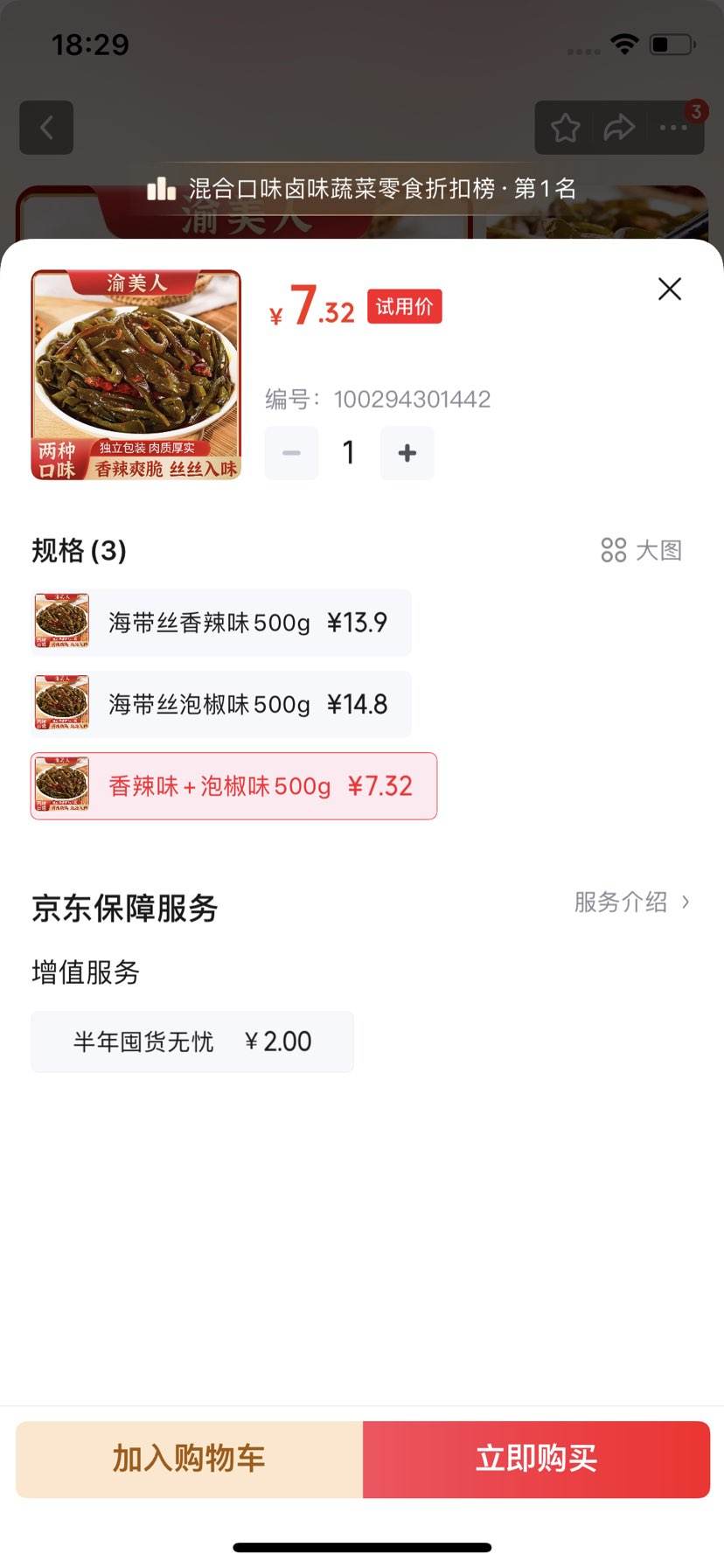Viewport: 724px width, 1568px height.
Task: Select the 海带丝香辣味500g option
Action: coord(219,622)
